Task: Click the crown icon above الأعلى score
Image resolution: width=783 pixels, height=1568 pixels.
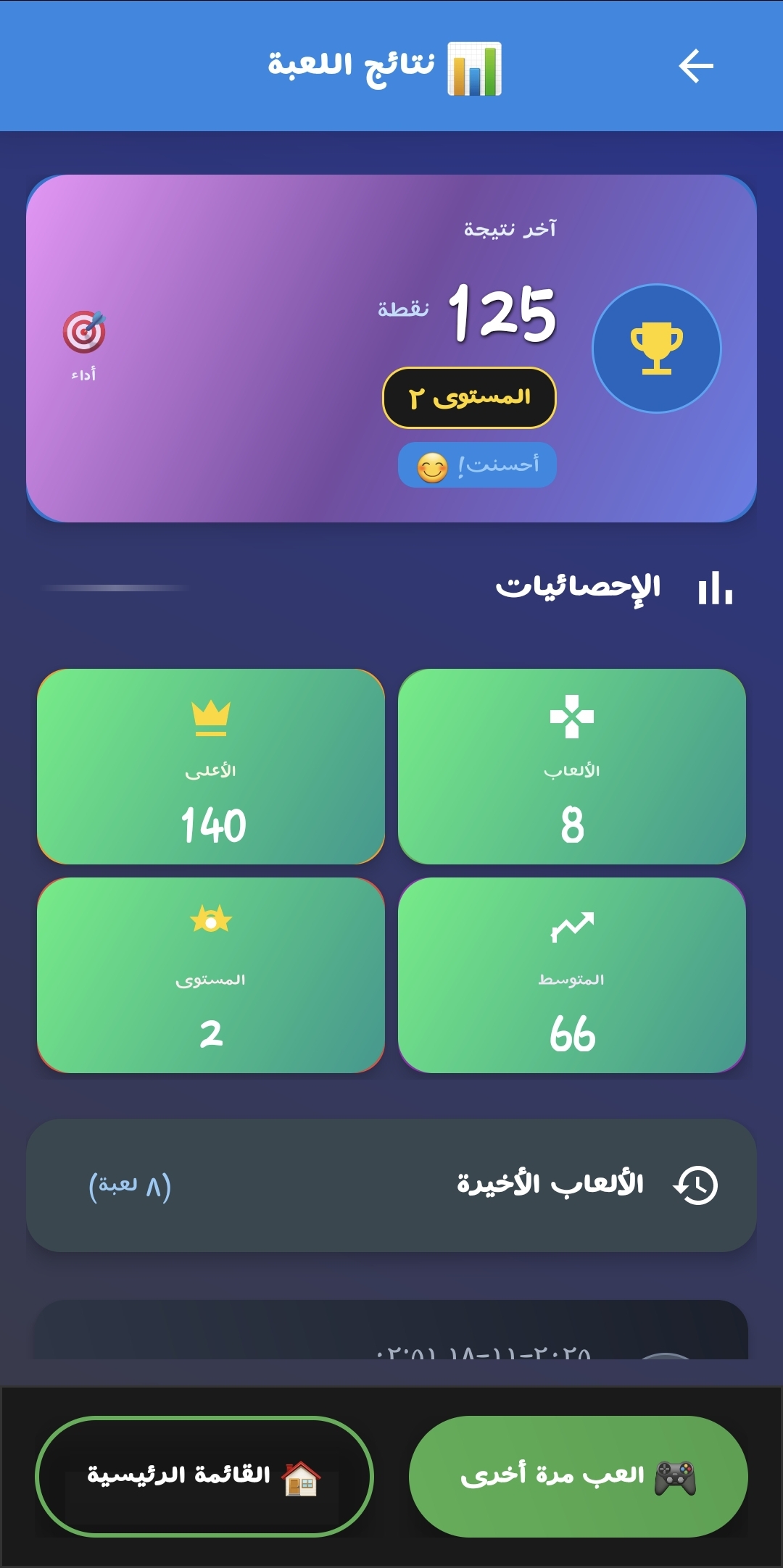Action: (211, 715)
